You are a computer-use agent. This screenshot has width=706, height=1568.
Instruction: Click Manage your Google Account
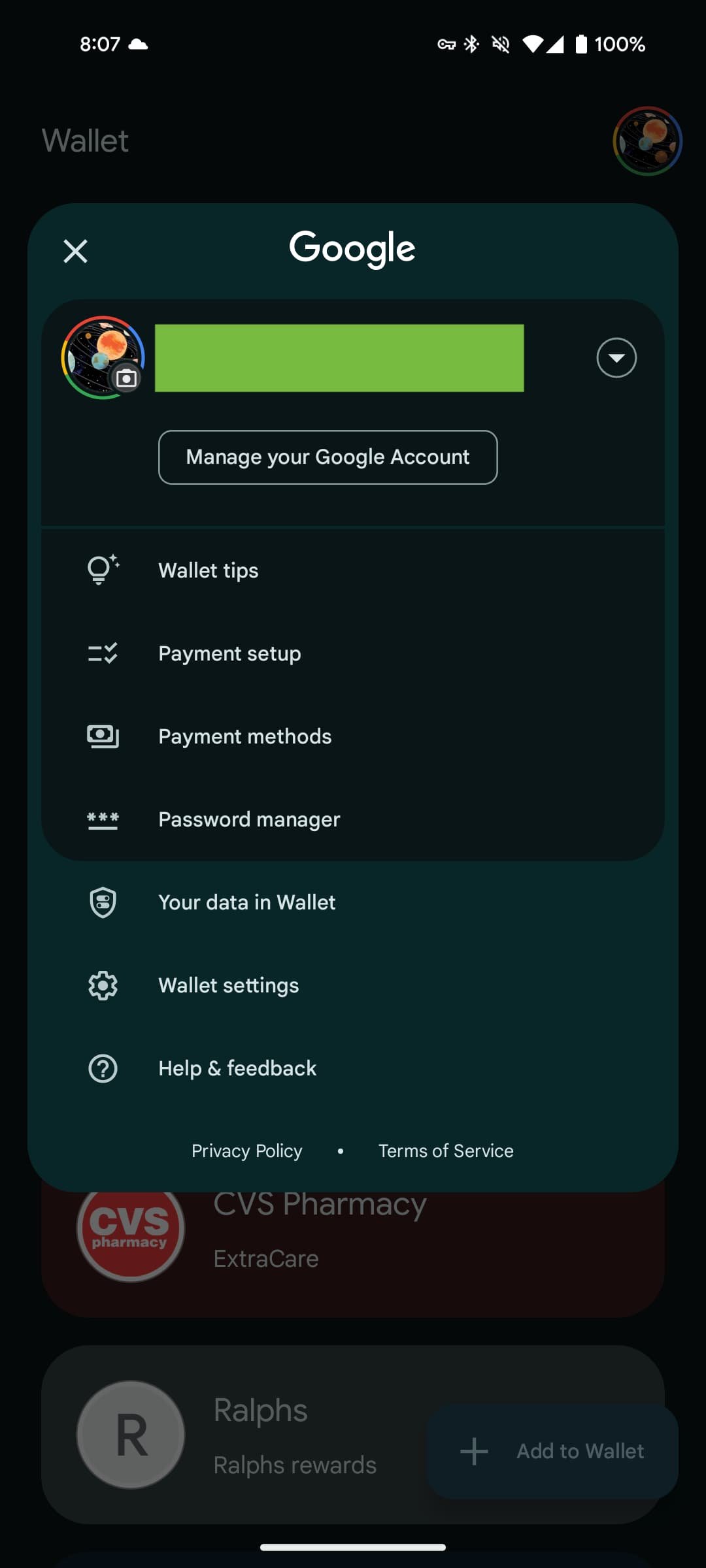coord(328,457)
